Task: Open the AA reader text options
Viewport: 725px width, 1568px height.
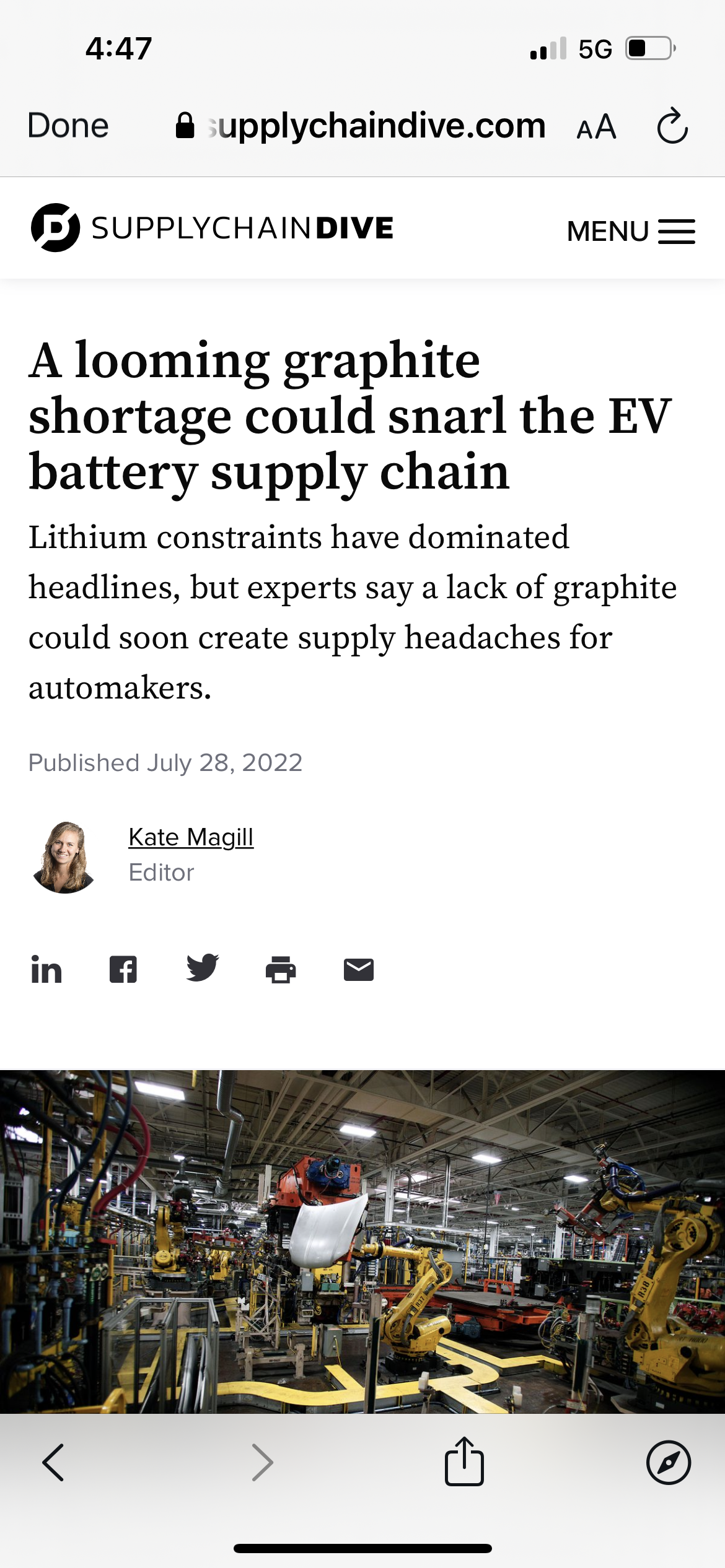Action: tap(595, 127)
